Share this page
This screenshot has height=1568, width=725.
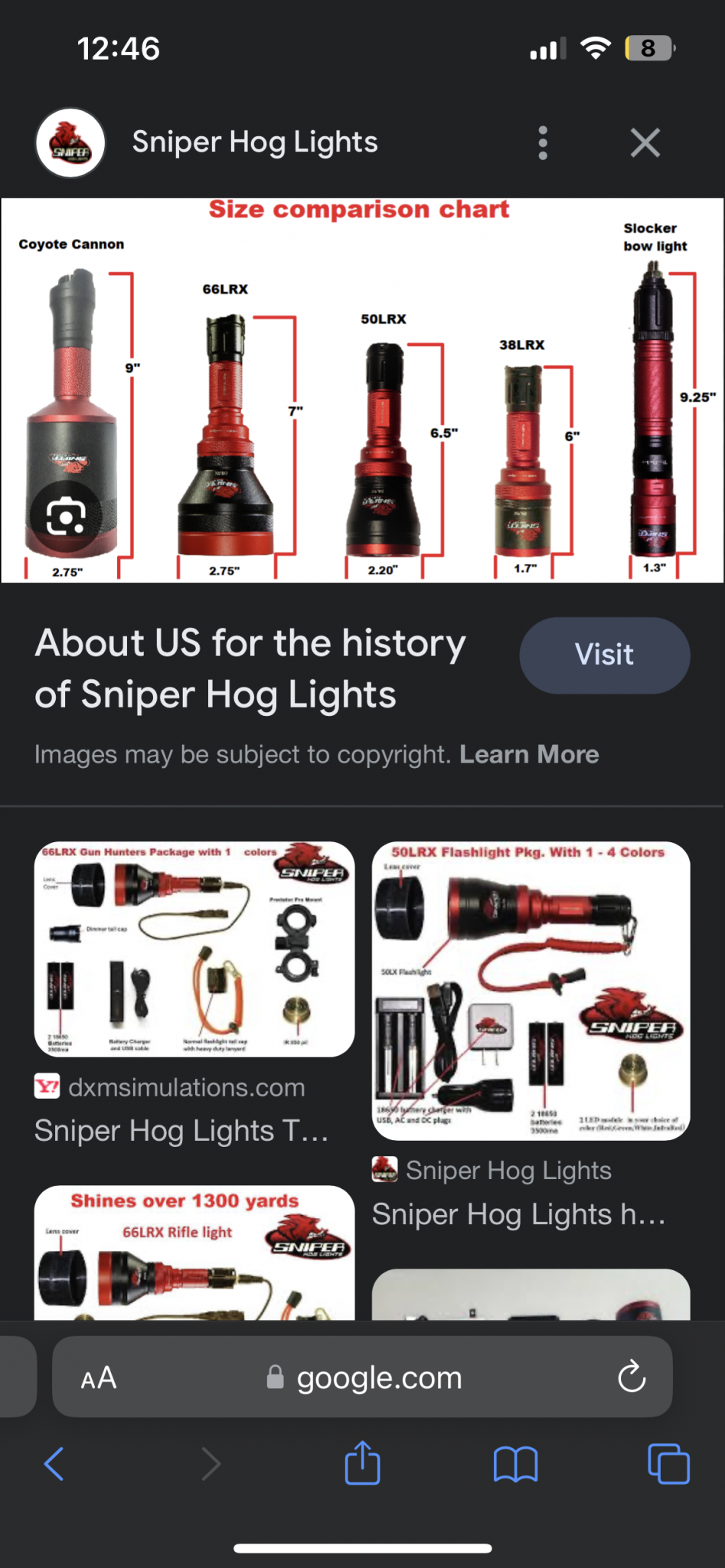tap(362, 1464)
